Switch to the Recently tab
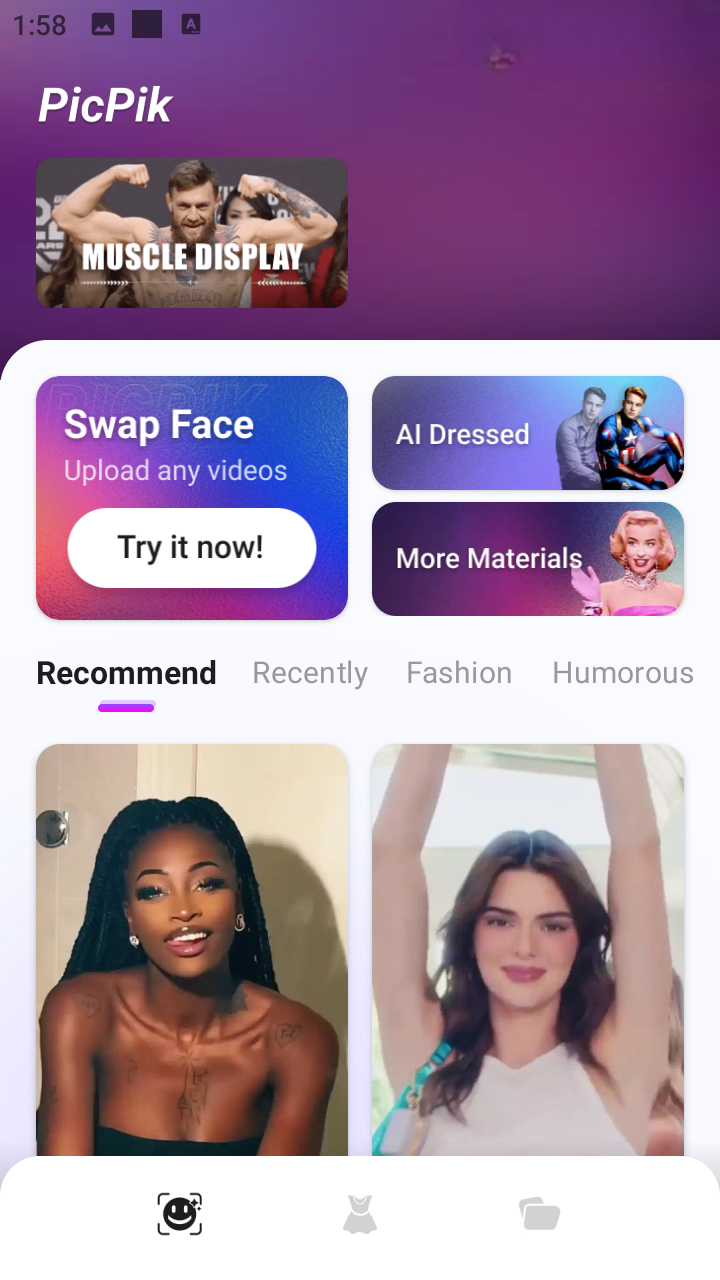The width and height of the screenshot is (720, 1280). click(x=310, y=673)
